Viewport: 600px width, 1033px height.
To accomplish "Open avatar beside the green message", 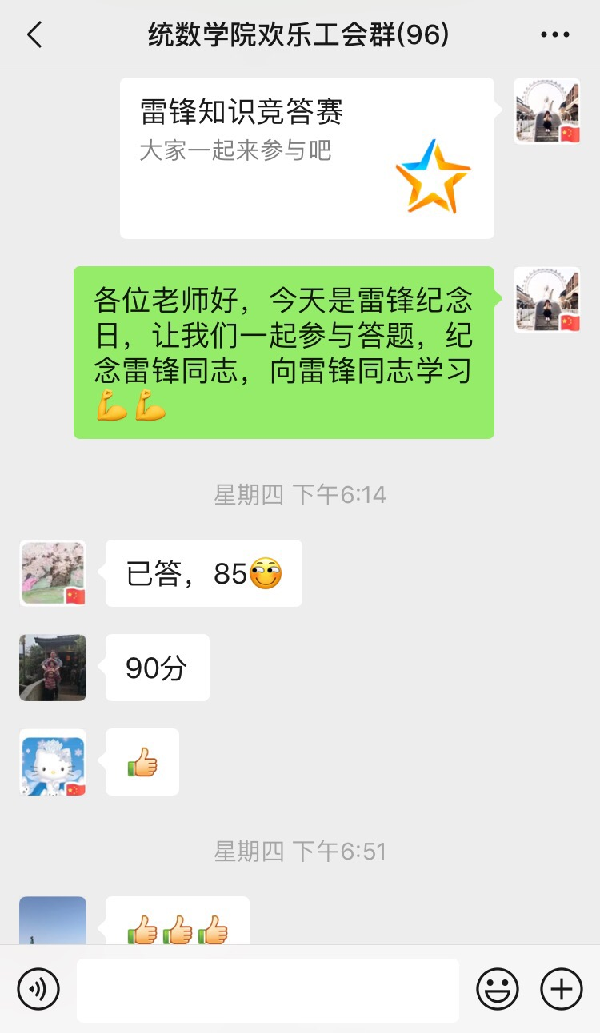I will click(x=547, y=299).
